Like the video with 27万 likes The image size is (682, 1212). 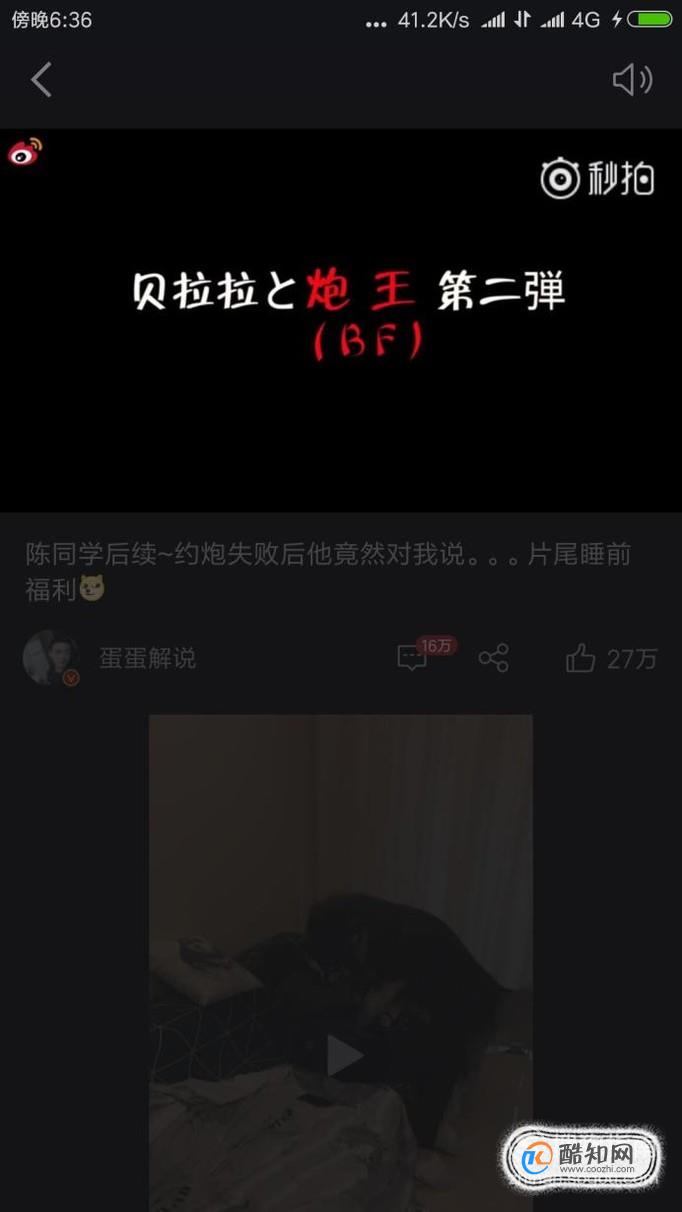click(x=611, y=658)
